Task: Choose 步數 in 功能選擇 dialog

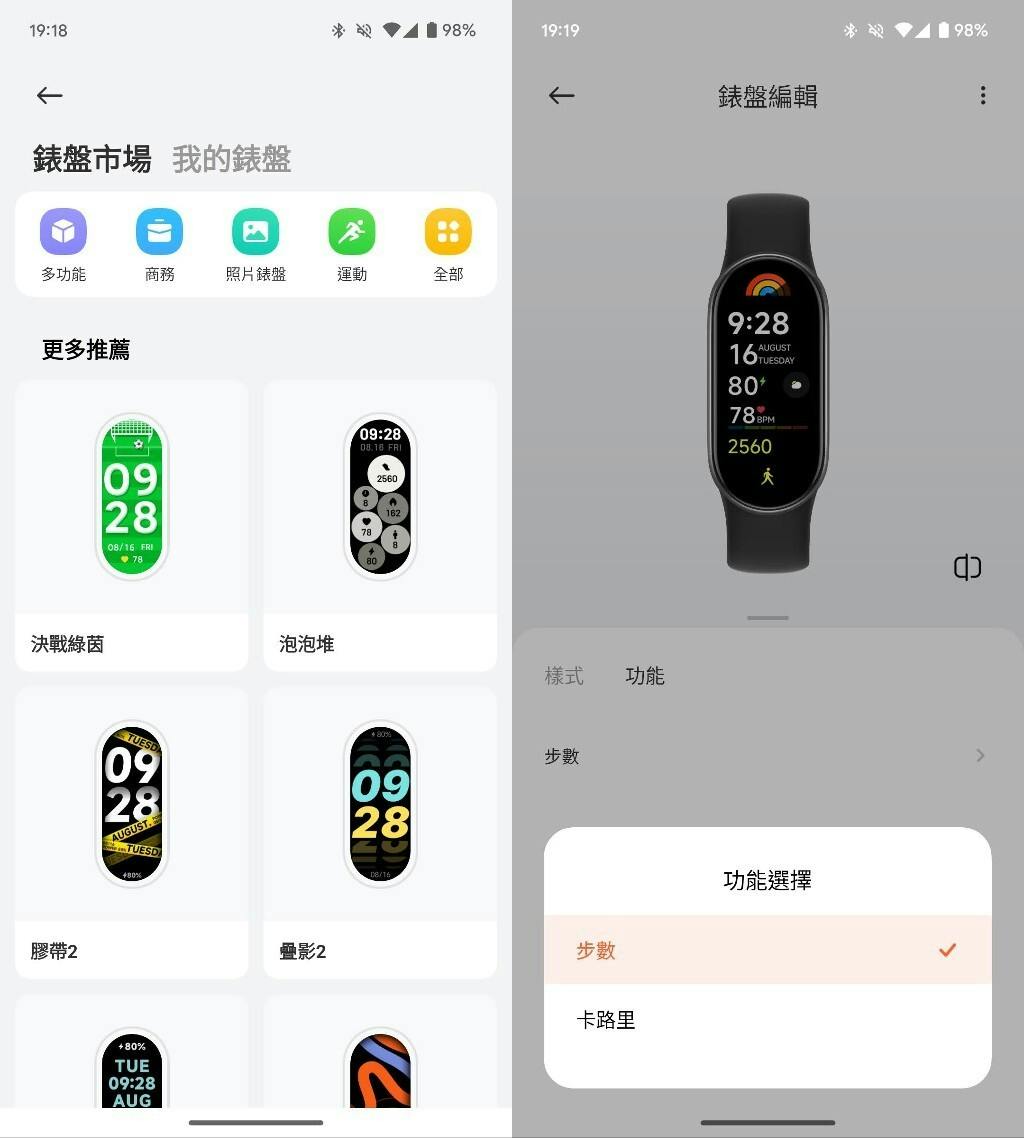Action: 767,950
